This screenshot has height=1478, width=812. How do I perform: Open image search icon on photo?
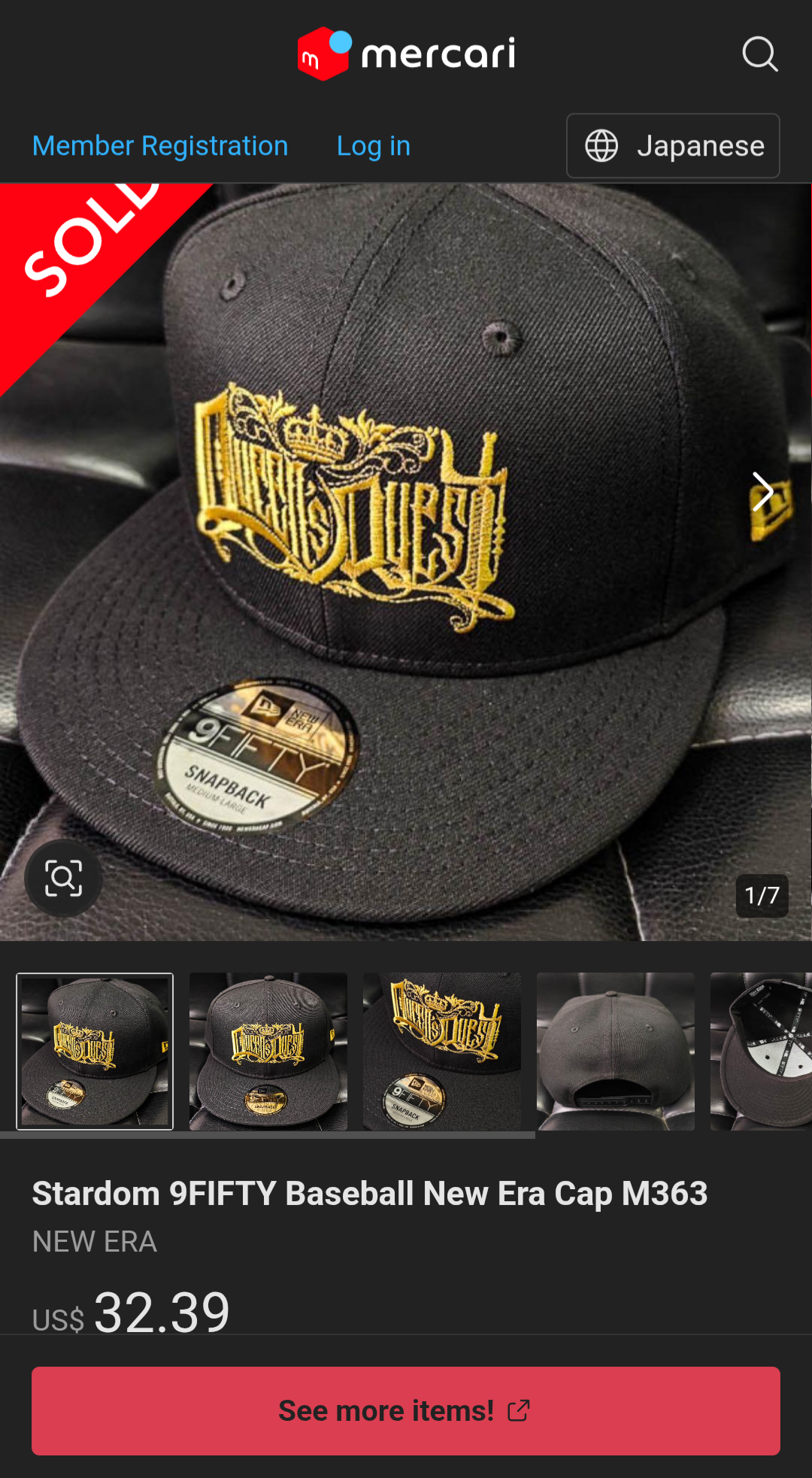[64, 878]
